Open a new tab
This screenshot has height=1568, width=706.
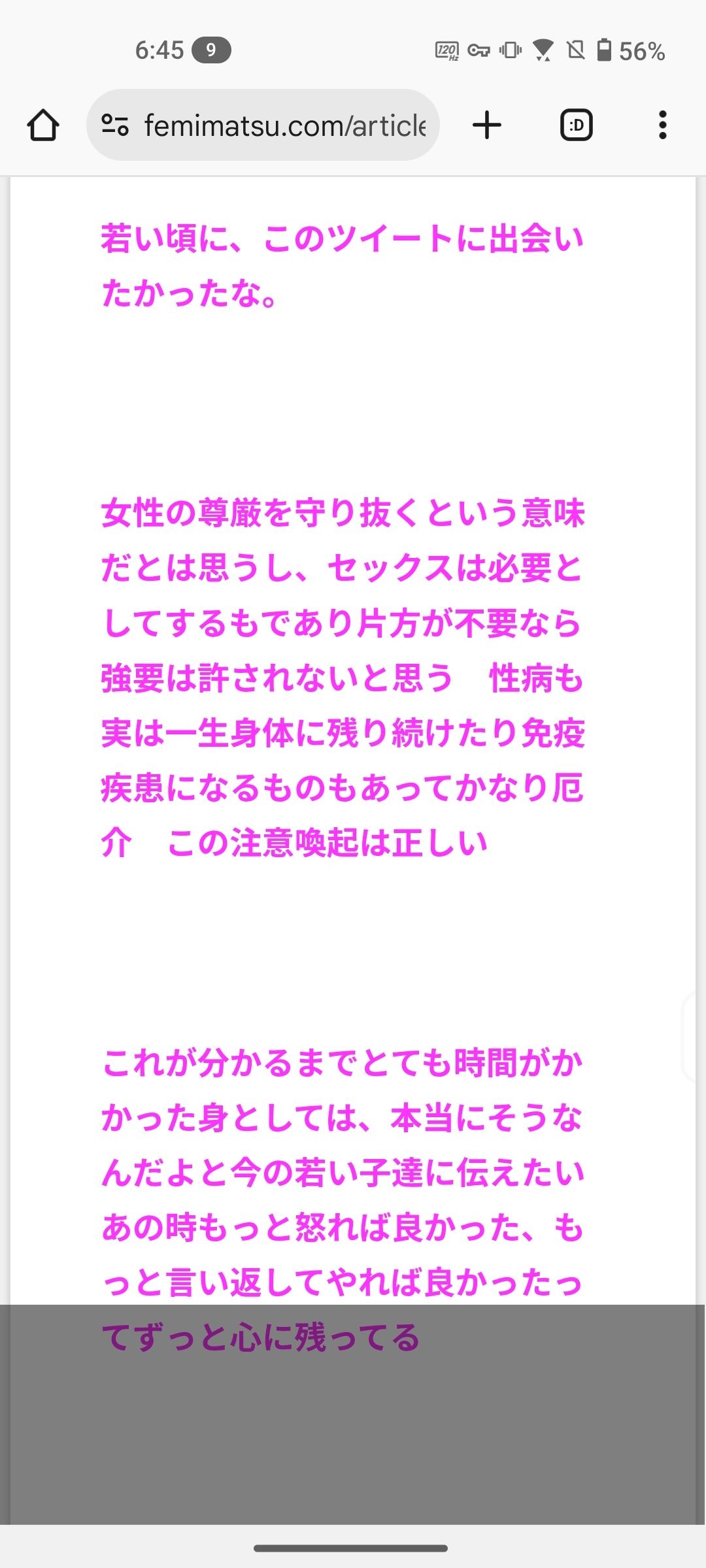(x=486, y=125)
